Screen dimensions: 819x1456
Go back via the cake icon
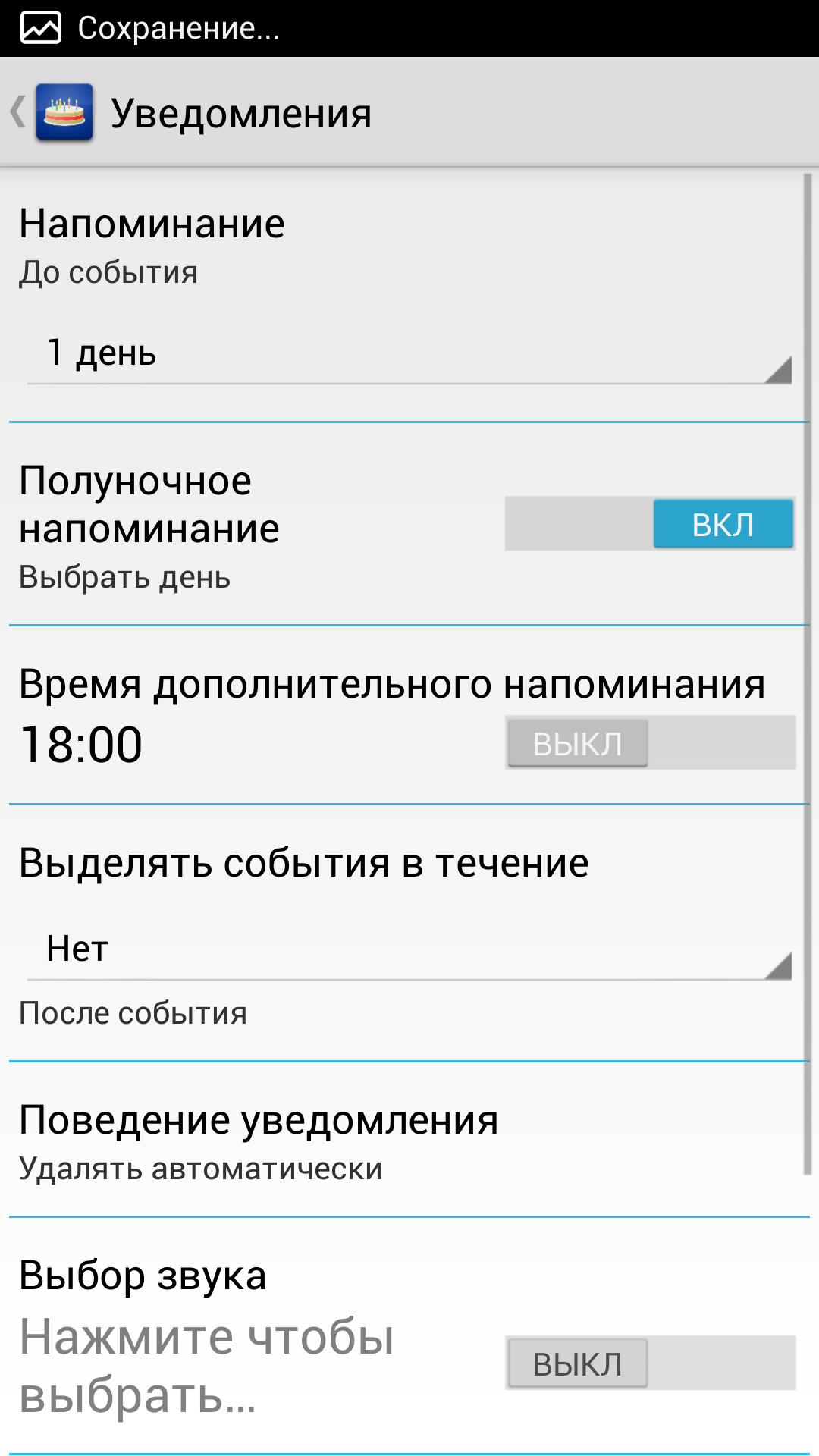(x=64, y=112)
